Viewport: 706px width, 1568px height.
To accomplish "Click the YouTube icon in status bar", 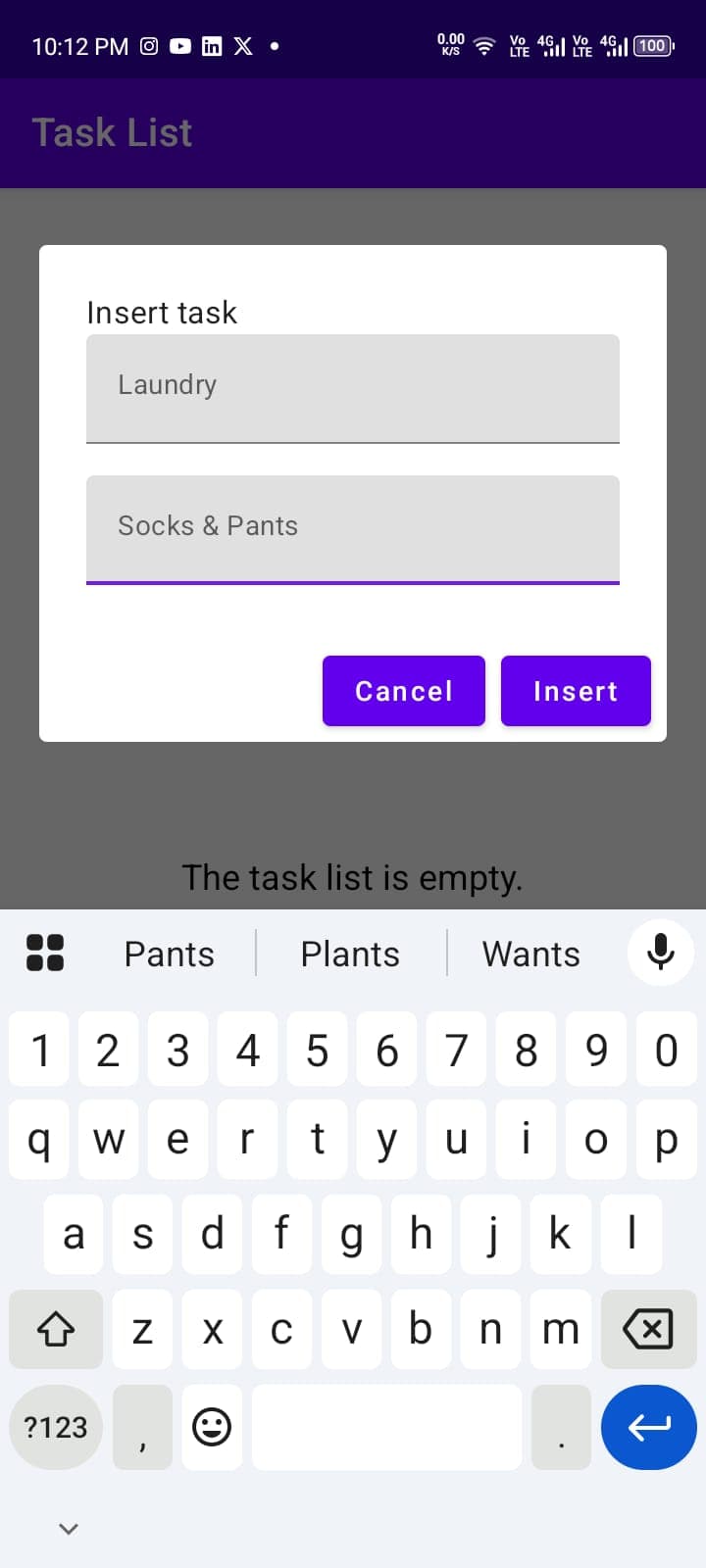I will coord(180,45).
